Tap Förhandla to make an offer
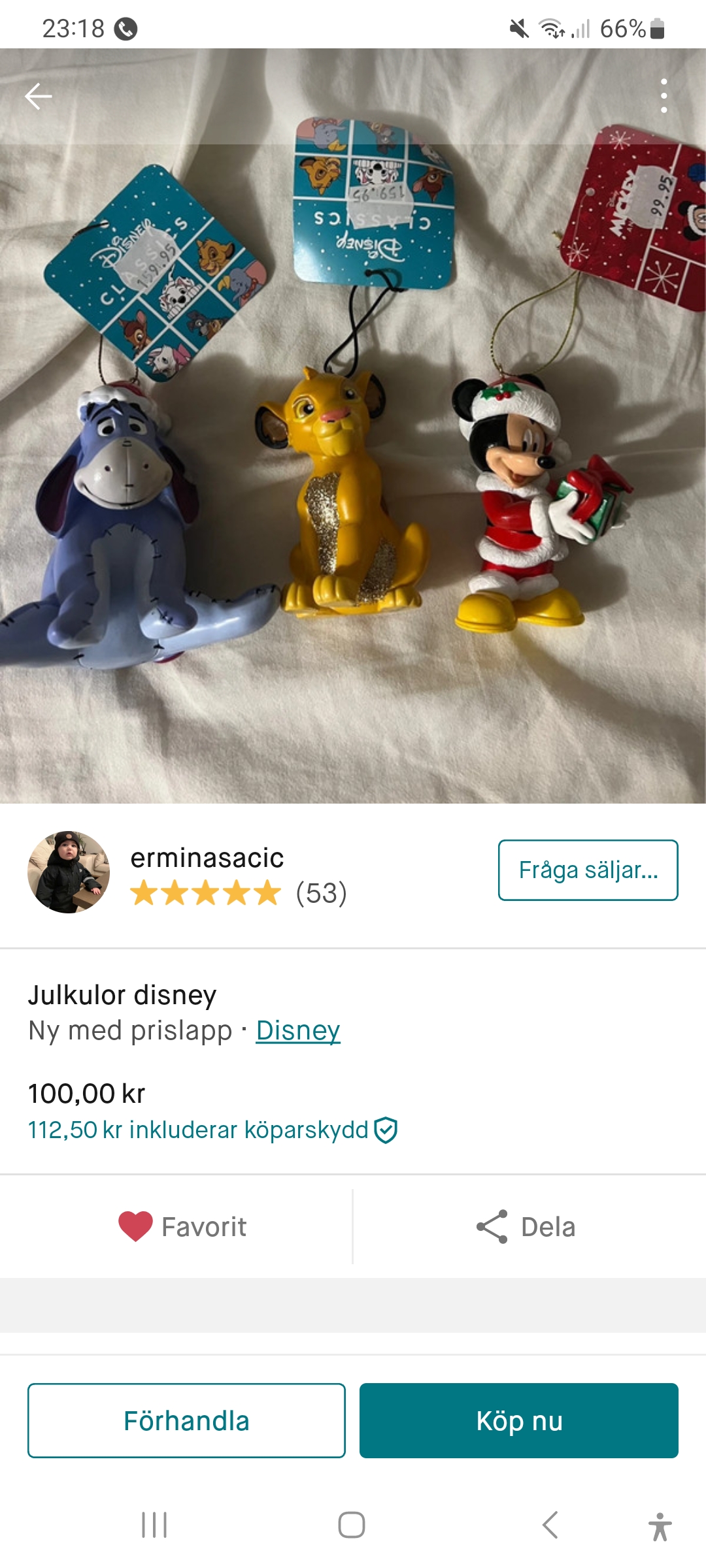 click(x=186, y=1420)
